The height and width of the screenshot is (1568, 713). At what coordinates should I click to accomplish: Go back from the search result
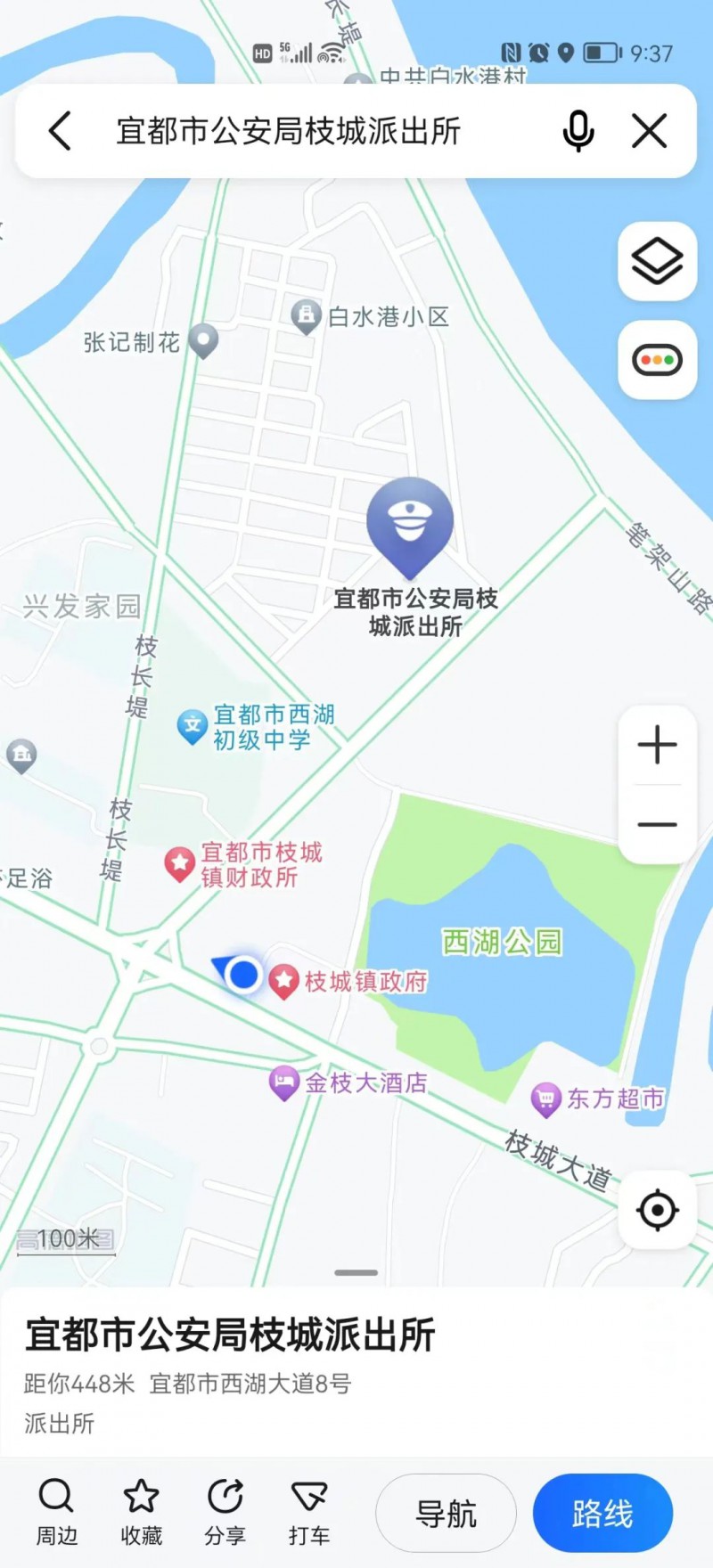click(x=61, y=131)
